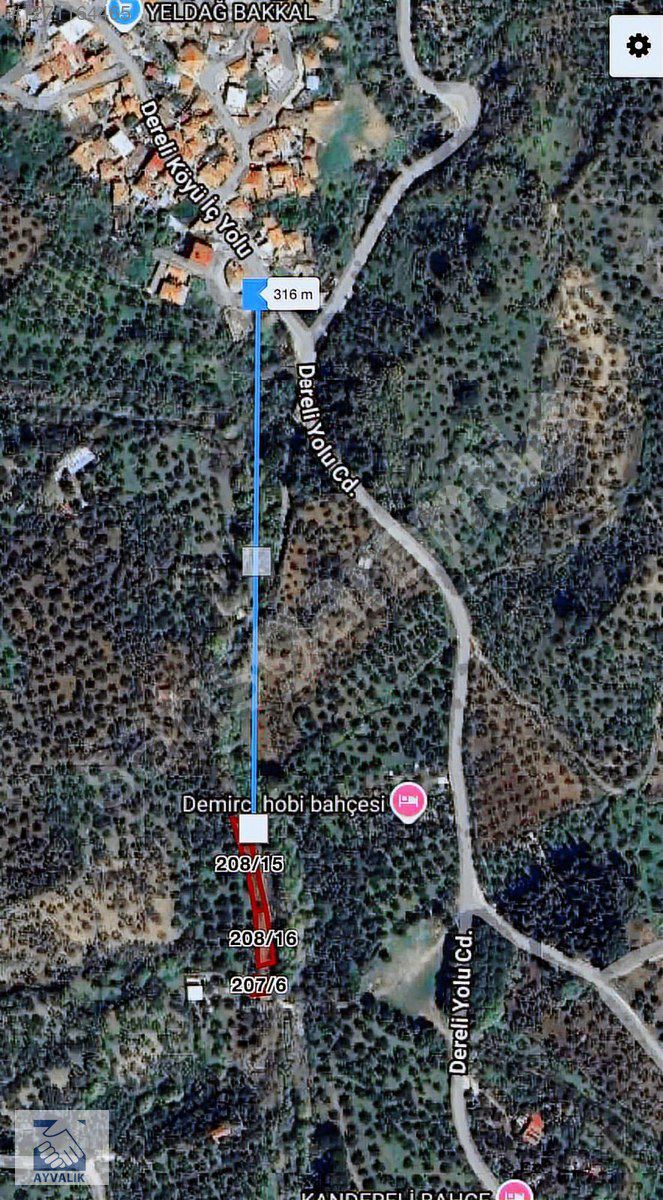This screenshot has width=663, height=1200.
Task: Open the settings gear
Action: click(x=636, y=46)
